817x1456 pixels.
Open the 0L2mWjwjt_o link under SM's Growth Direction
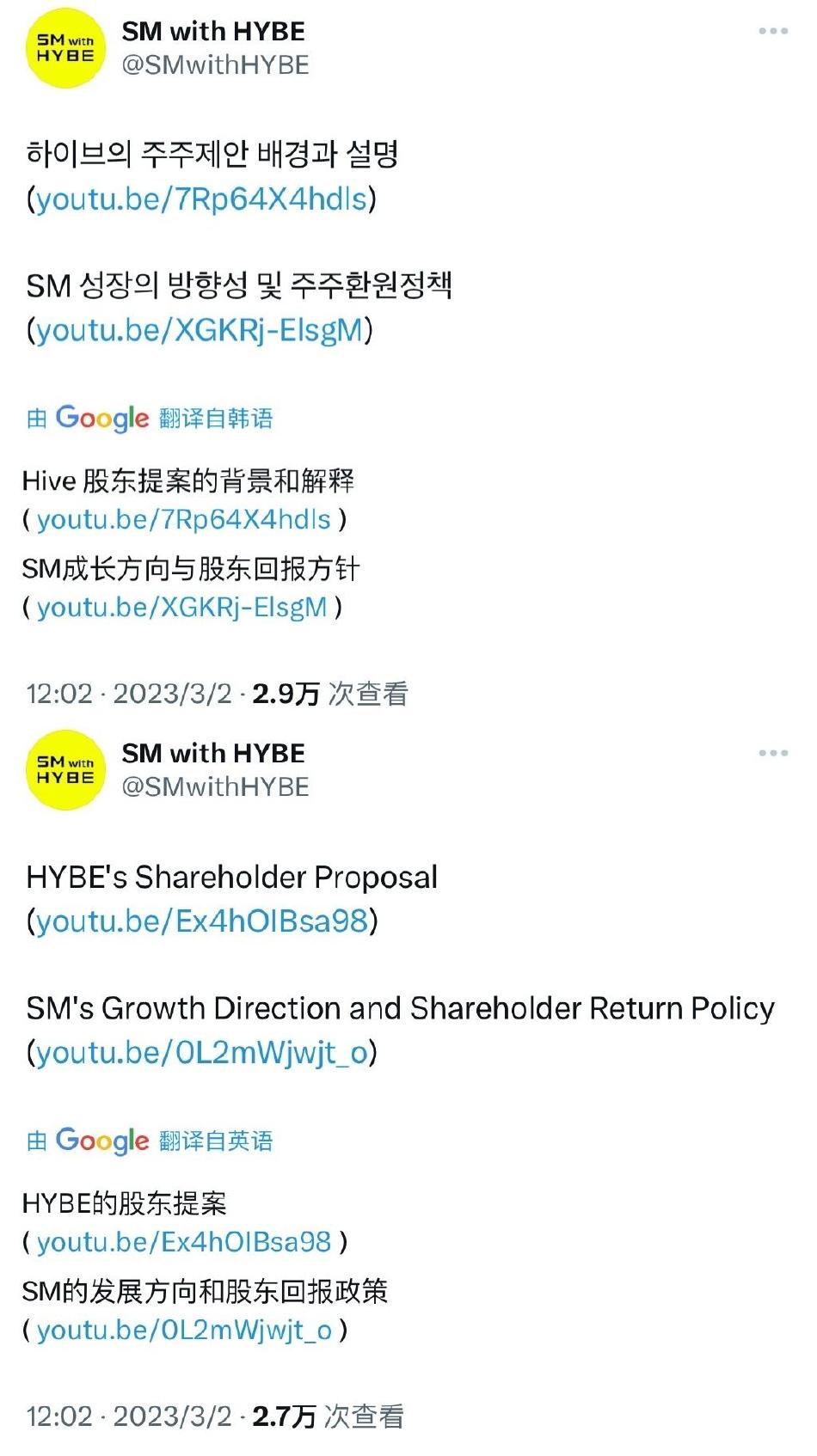[202, 1053]
